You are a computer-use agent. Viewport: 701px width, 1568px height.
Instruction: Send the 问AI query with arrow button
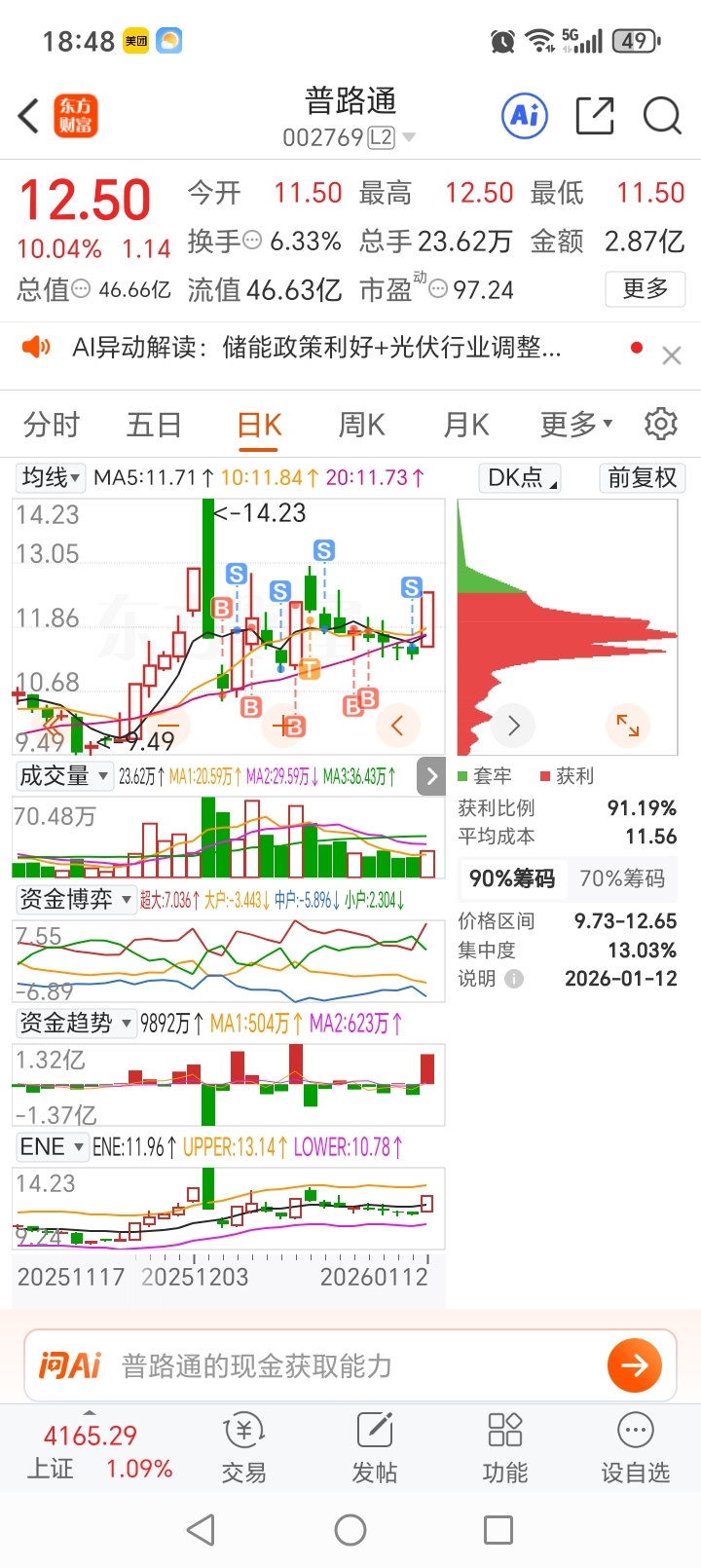pos(635,1365)
